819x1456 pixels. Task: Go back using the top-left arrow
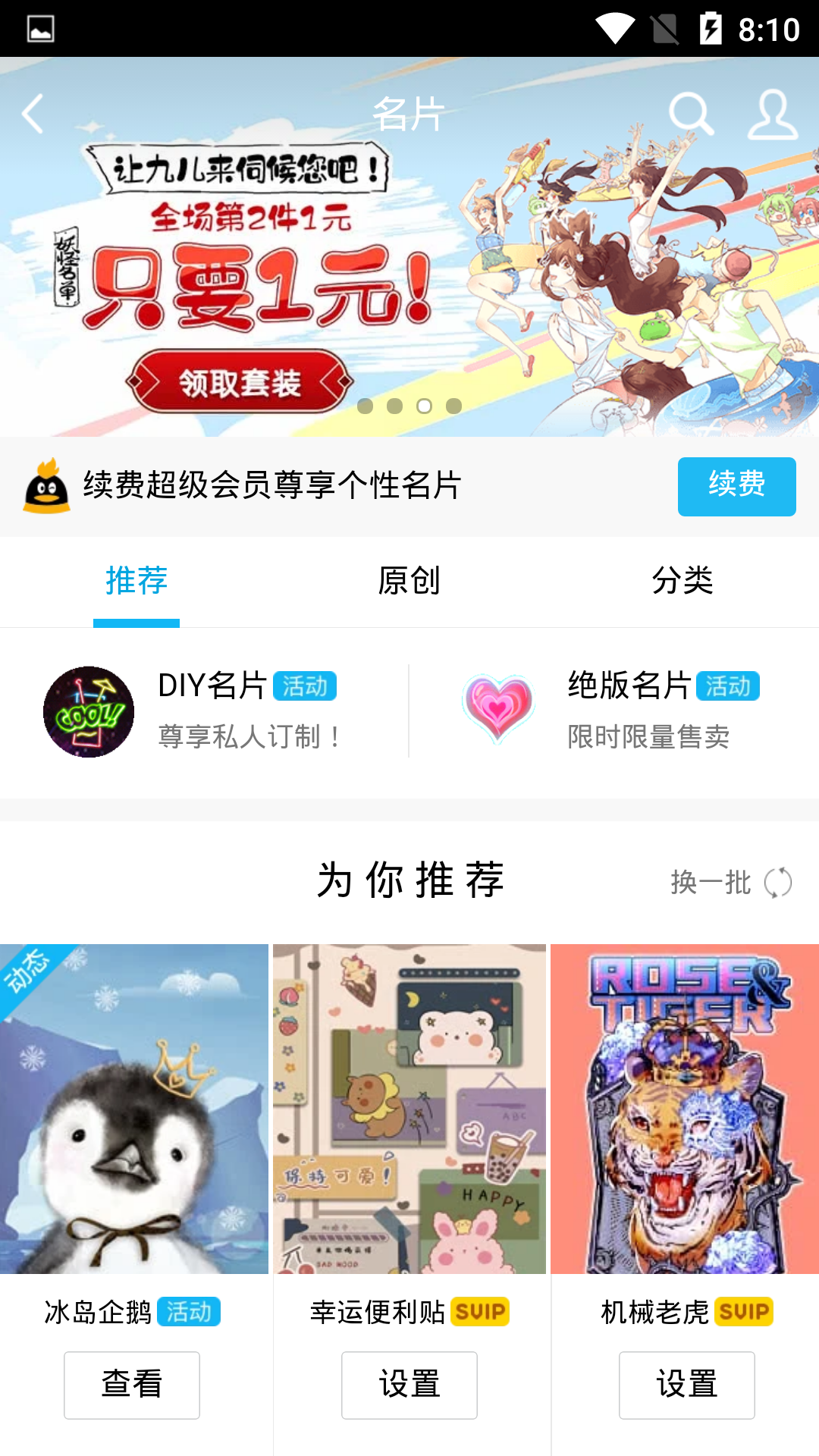coord(33,115)
